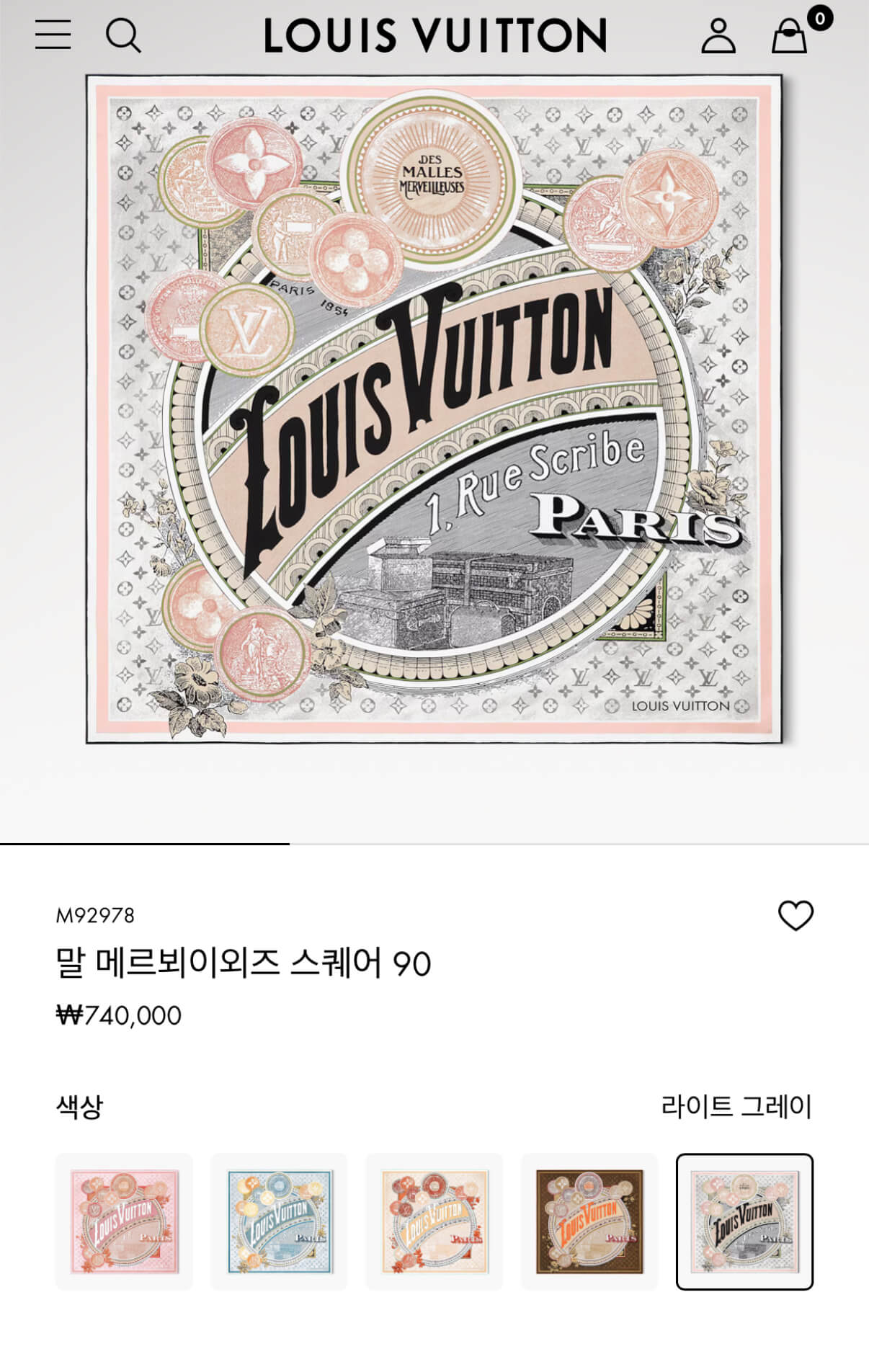Select the light grey scarf color

[x=744, y=1221]
